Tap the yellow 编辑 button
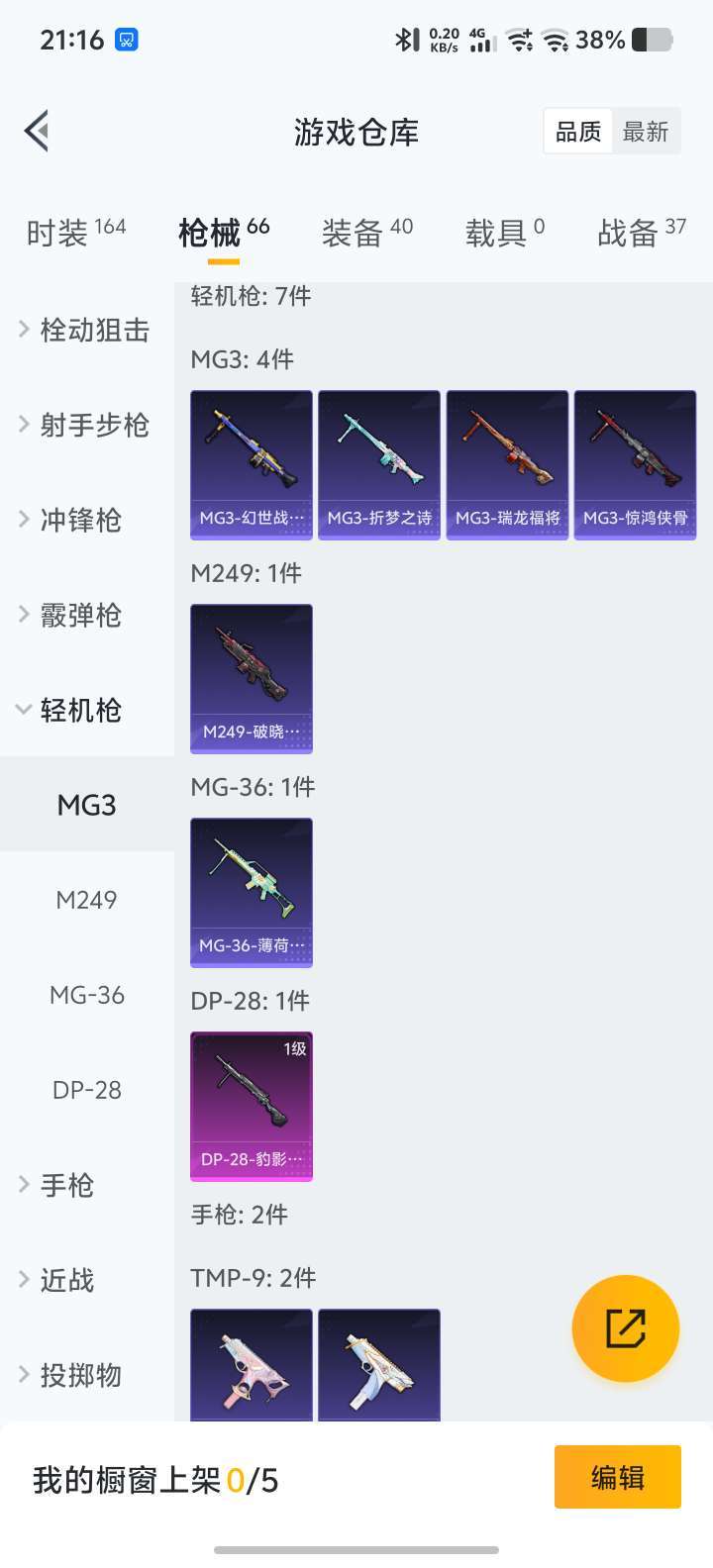Image resolution: width=713 pixels, height=1568 pixels. pos(617,1476)
